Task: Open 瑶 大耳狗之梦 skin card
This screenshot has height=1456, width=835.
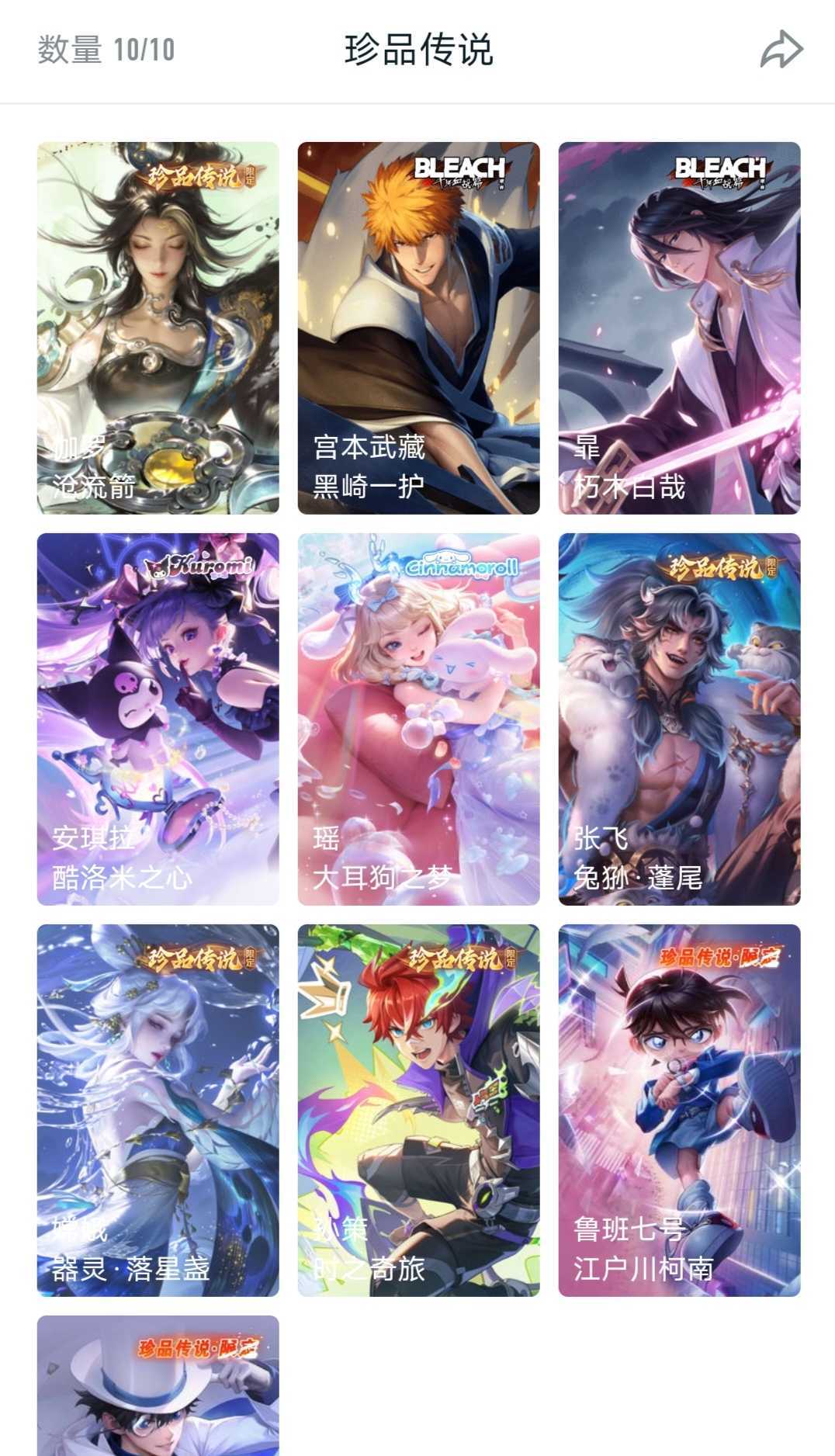Action: pos(418,719)
